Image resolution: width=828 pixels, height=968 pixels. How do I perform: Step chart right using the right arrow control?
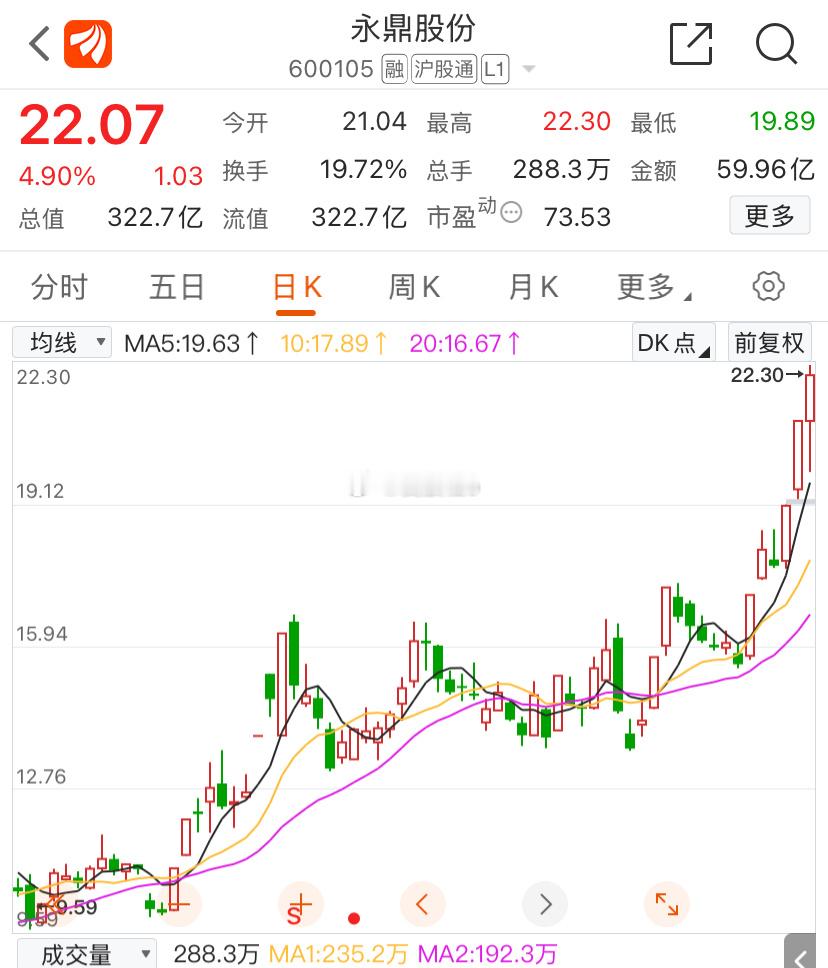tap(544, 904)
